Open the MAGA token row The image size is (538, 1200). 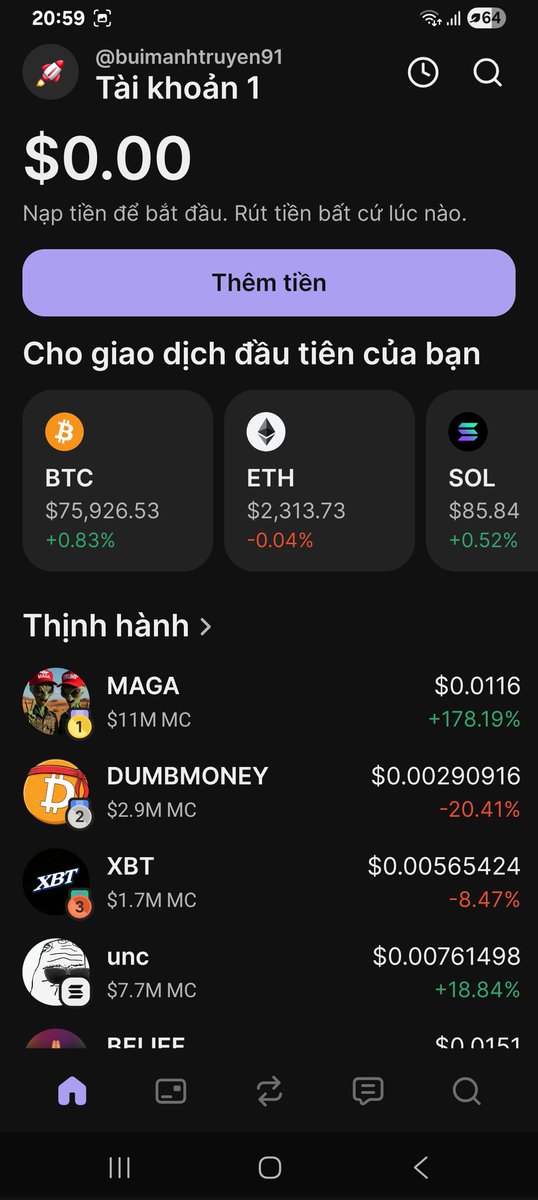pyautogui.click(x=269, y=702)
